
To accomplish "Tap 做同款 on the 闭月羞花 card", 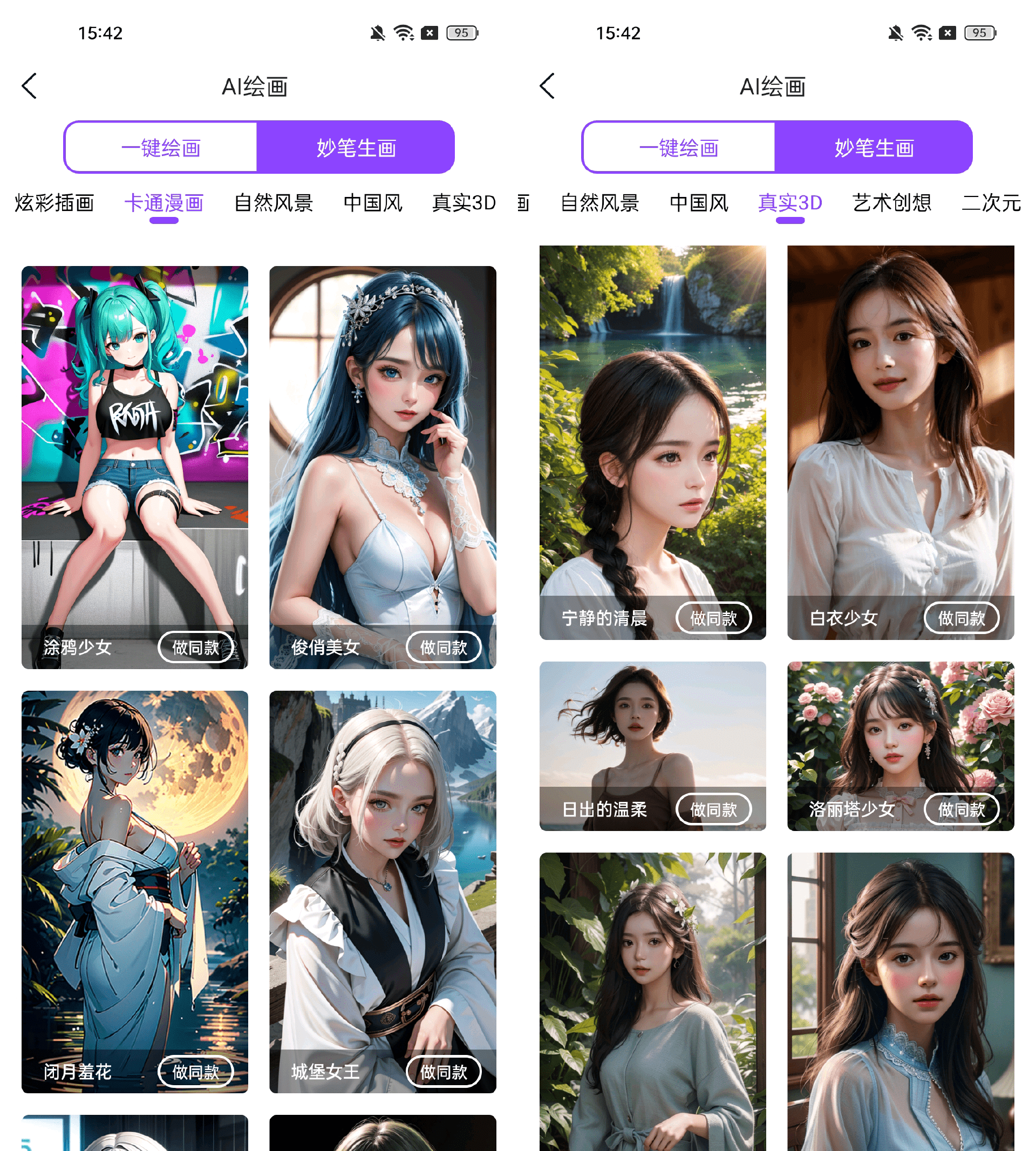I will (195, 1072).
